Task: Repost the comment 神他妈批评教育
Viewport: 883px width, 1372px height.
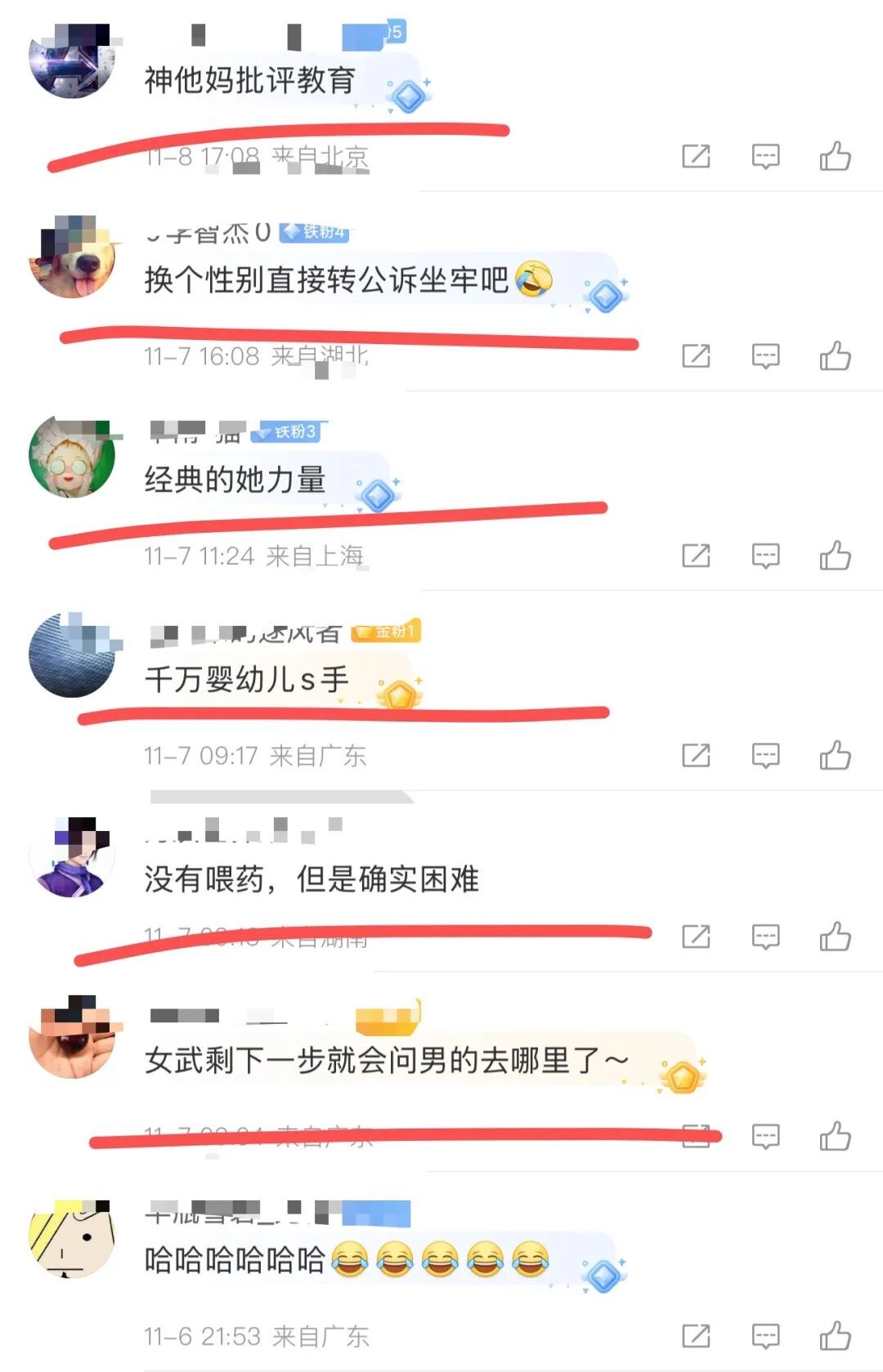Action: pyautogui.click(x=696, y=155)
